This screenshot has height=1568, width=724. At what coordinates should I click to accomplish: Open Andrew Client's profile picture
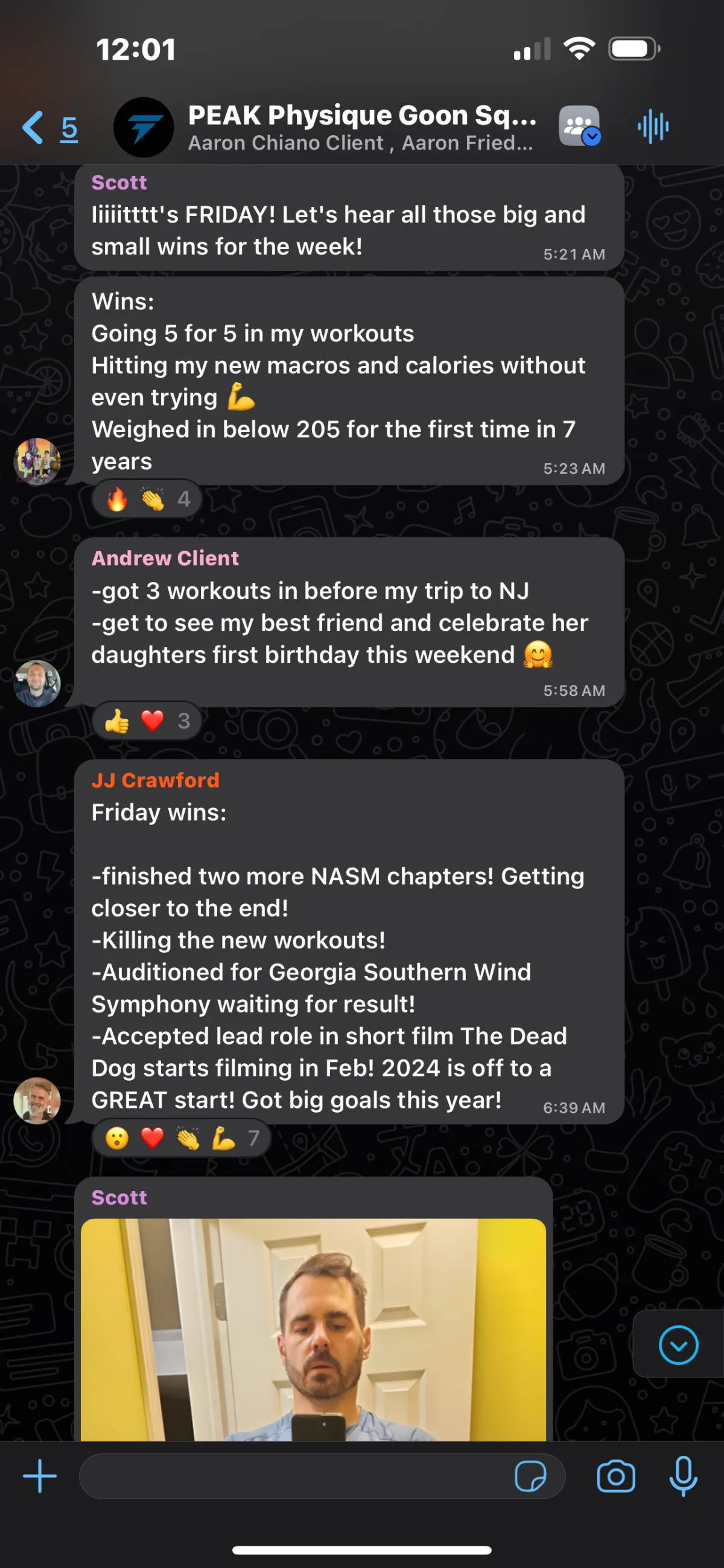[37, 683]
